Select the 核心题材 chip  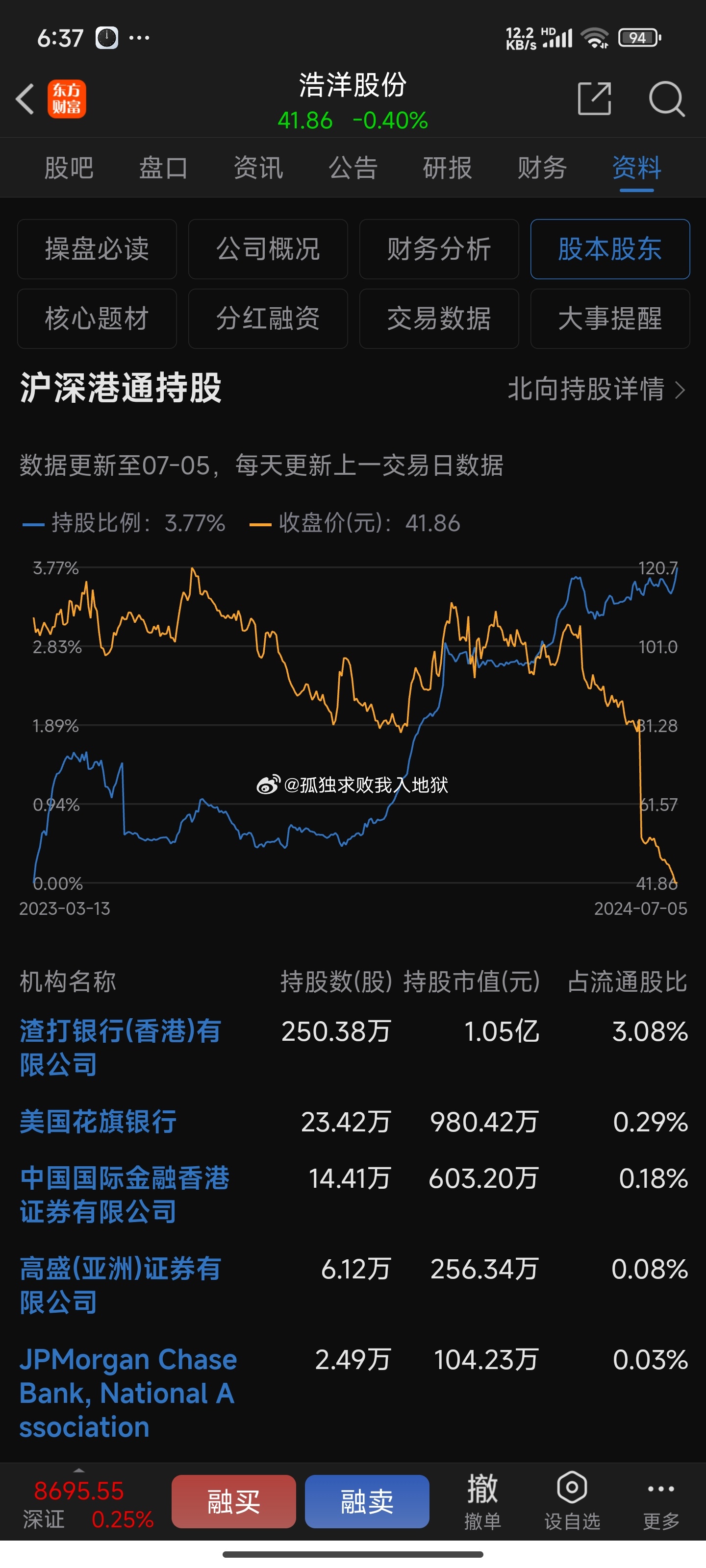[x=97, y=318]
